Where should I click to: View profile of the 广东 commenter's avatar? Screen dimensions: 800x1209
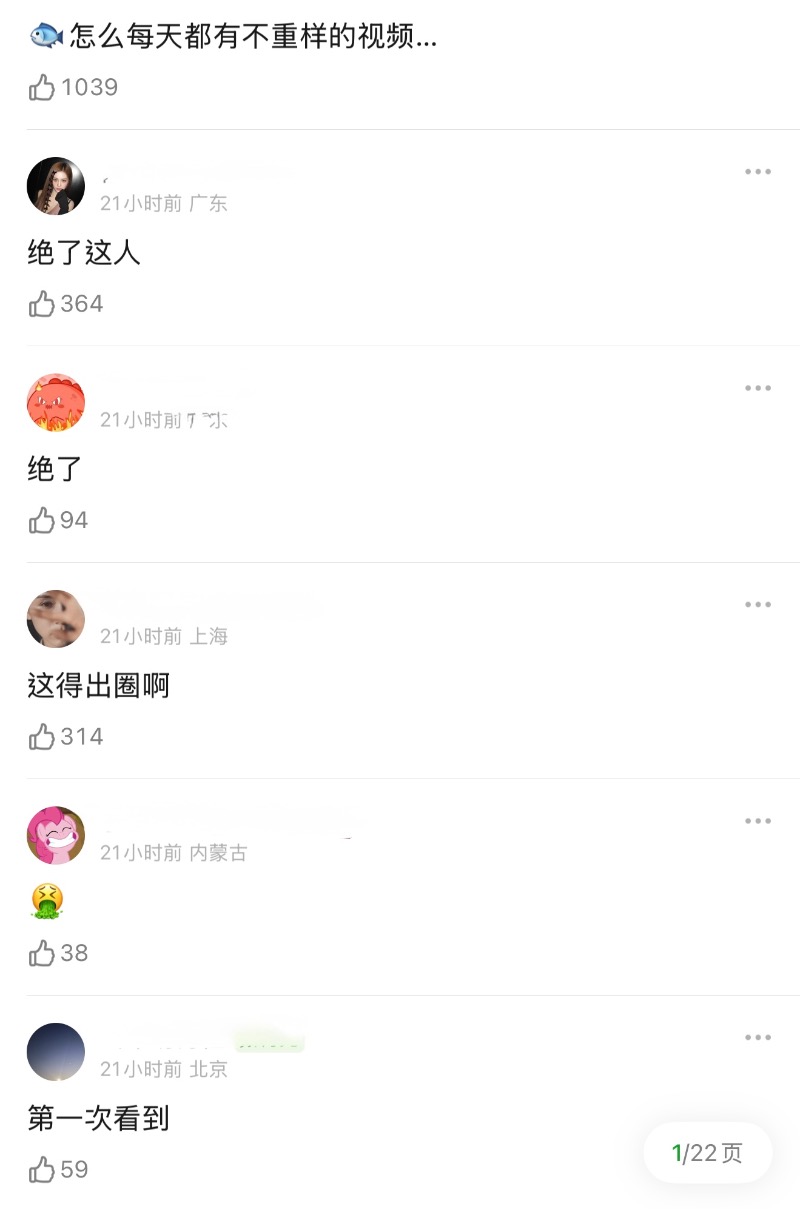[56, 186]
